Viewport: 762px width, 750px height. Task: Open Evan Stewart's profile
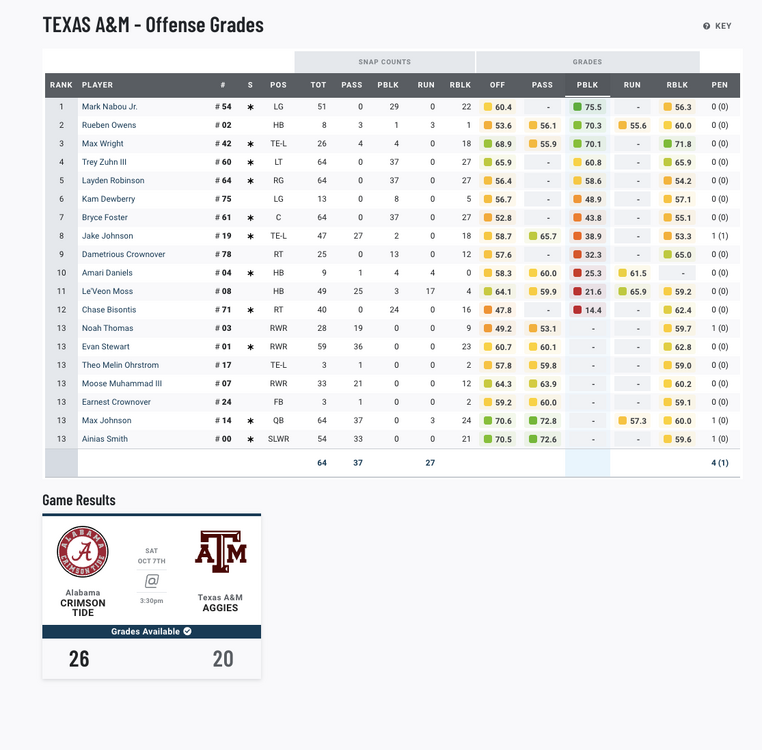click(107, 346)
